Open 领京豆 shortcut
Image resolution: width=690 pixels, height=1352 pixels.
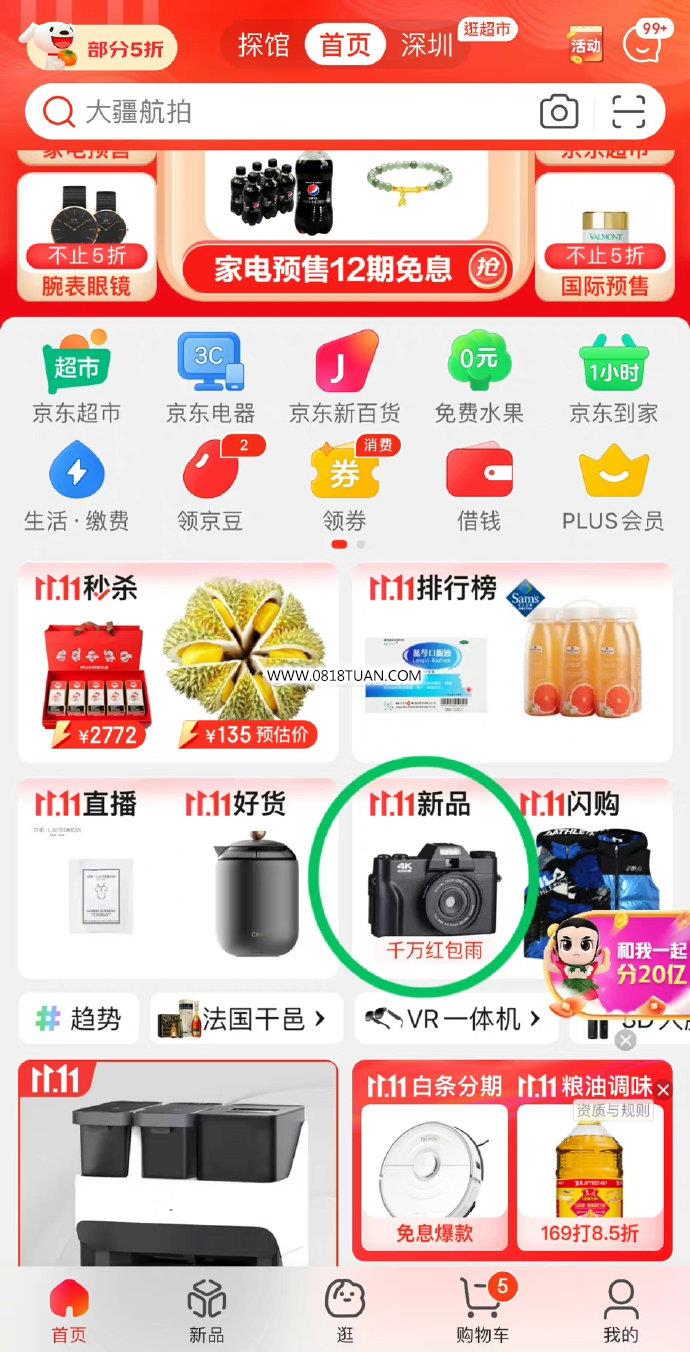point(210,487)
